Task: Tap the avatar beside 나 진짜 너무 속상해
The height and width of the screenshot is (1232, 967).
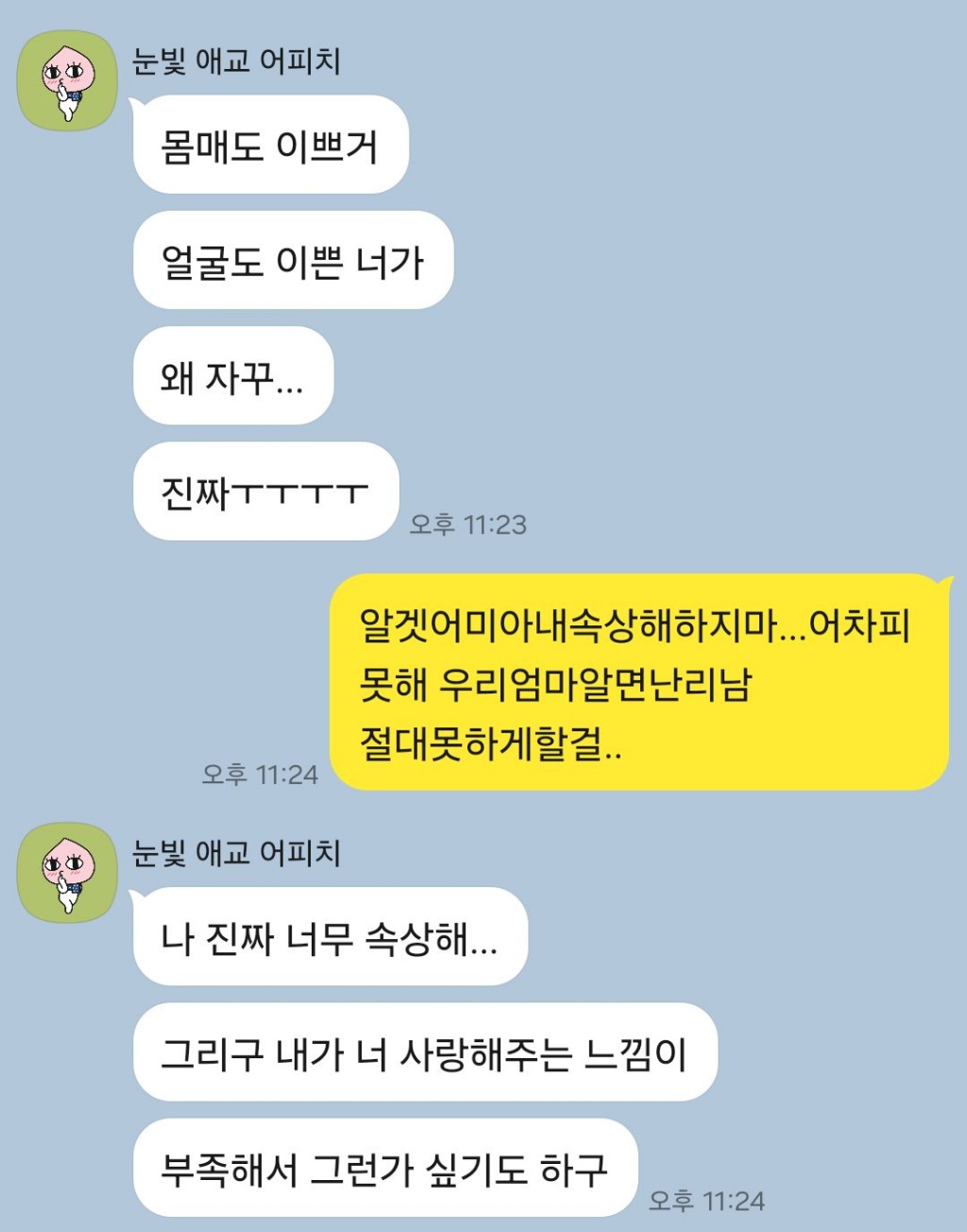Action: click(67, 873)
